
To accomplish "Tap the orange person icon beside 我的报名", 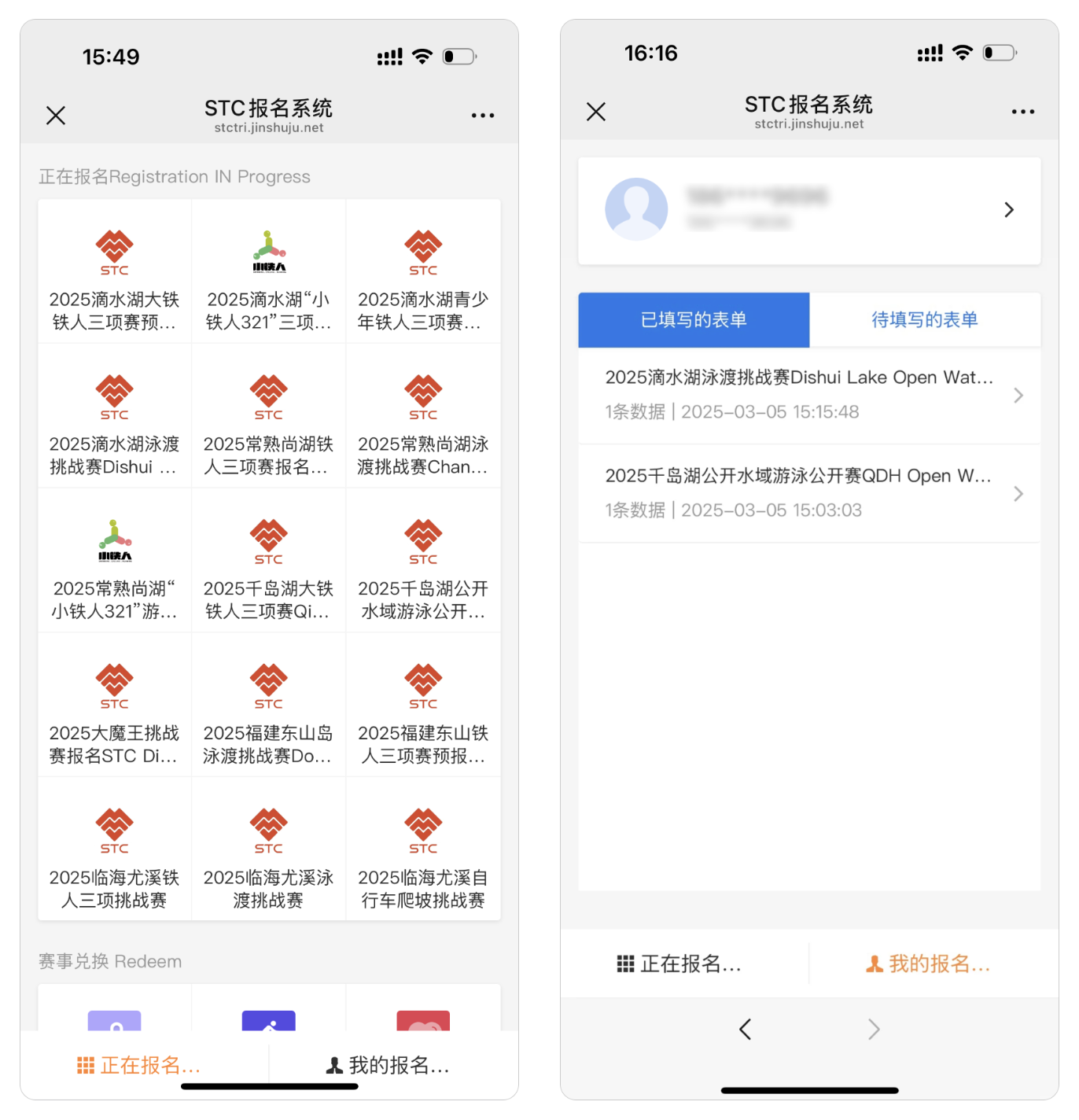I will click(x=875, y=963).
